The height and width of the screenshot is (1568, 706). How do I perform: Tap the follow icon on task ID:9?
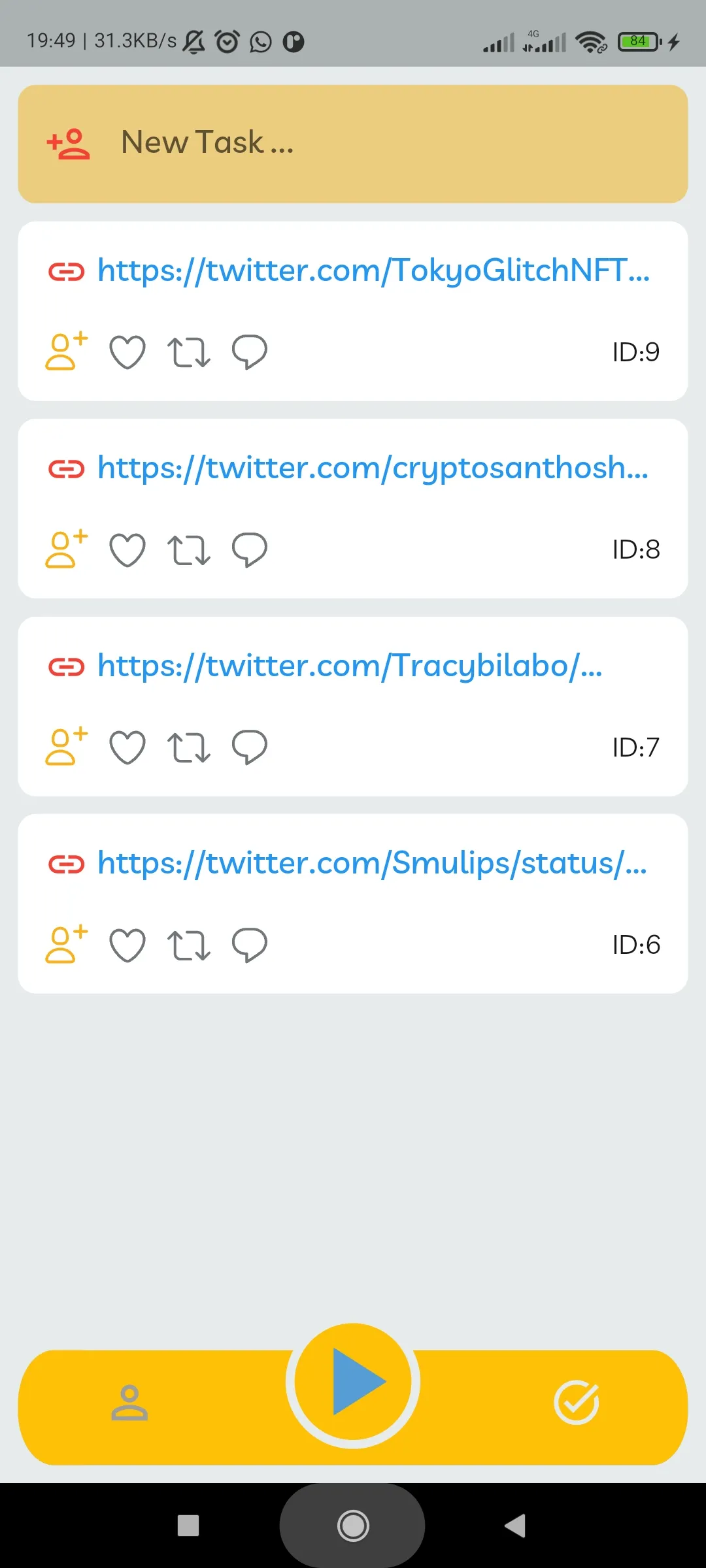point(66,351)
